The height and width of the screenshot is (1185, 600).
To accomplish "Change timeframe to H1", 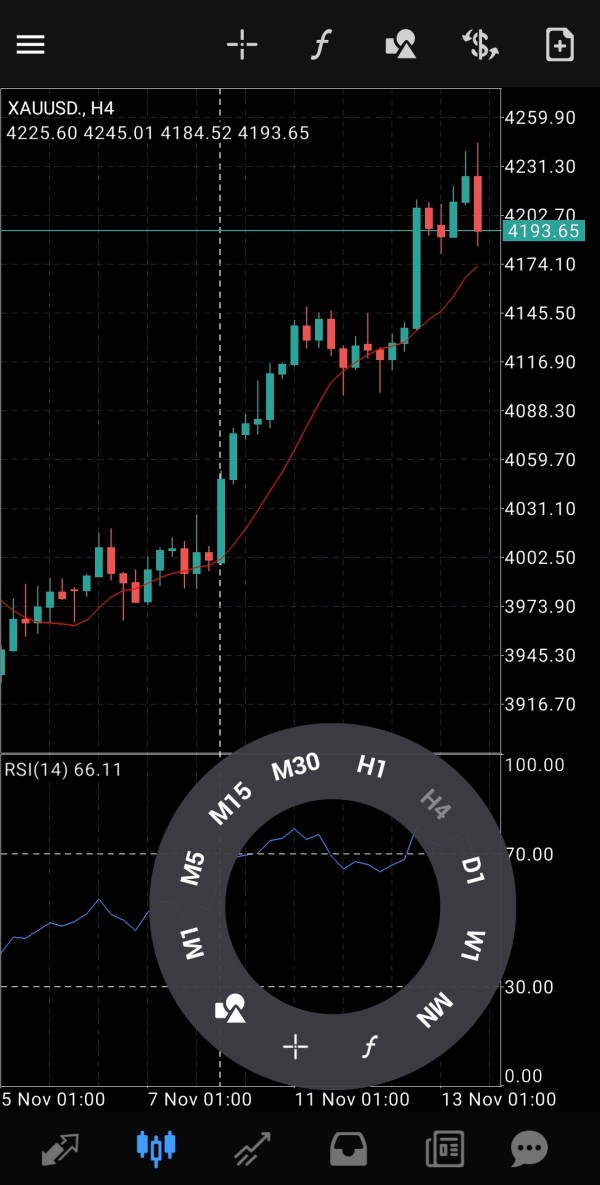I will pos(371,768).
